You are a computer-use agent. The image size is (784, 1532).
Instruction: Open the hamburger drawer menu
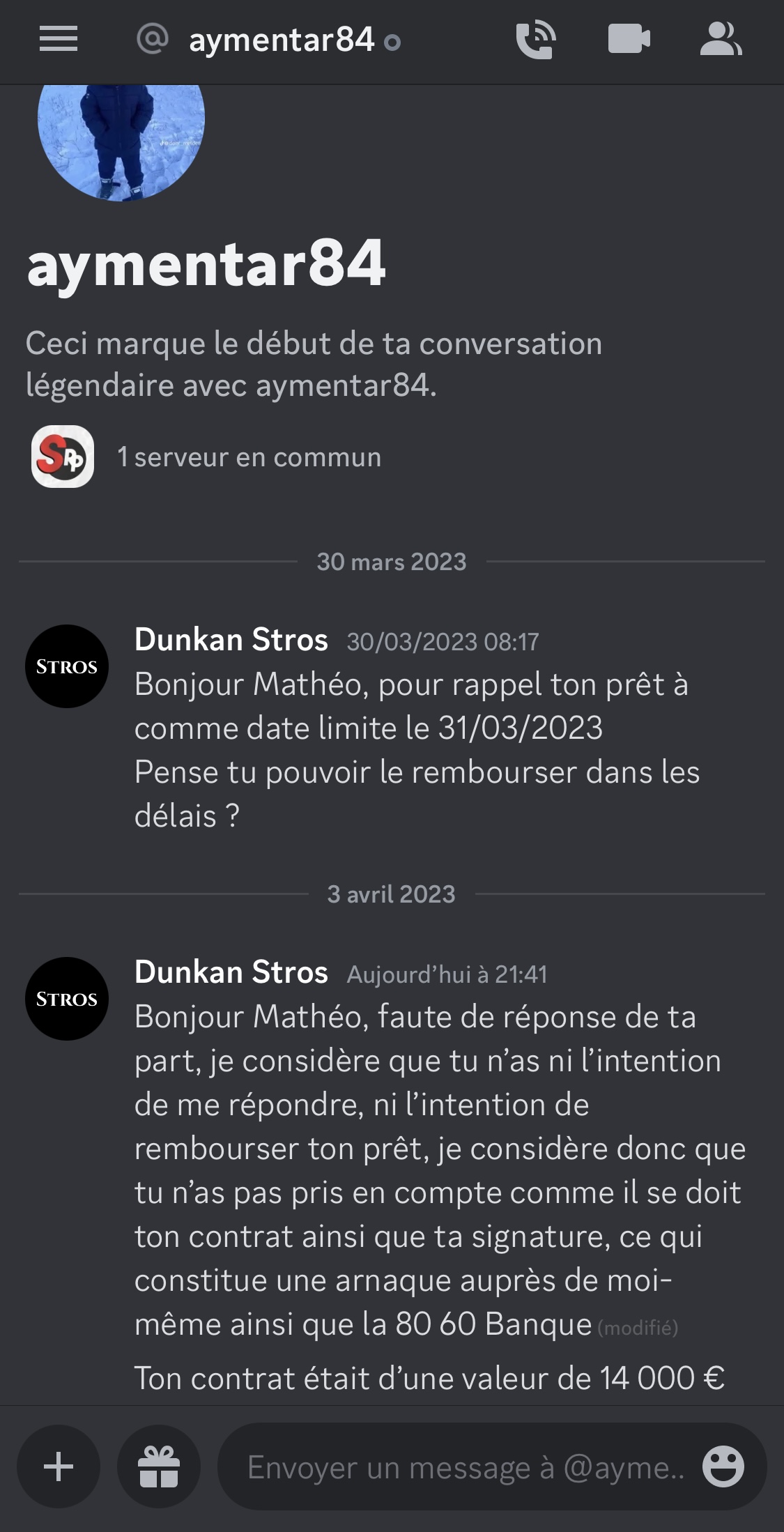pyautogui.click(x=59, y=39)
